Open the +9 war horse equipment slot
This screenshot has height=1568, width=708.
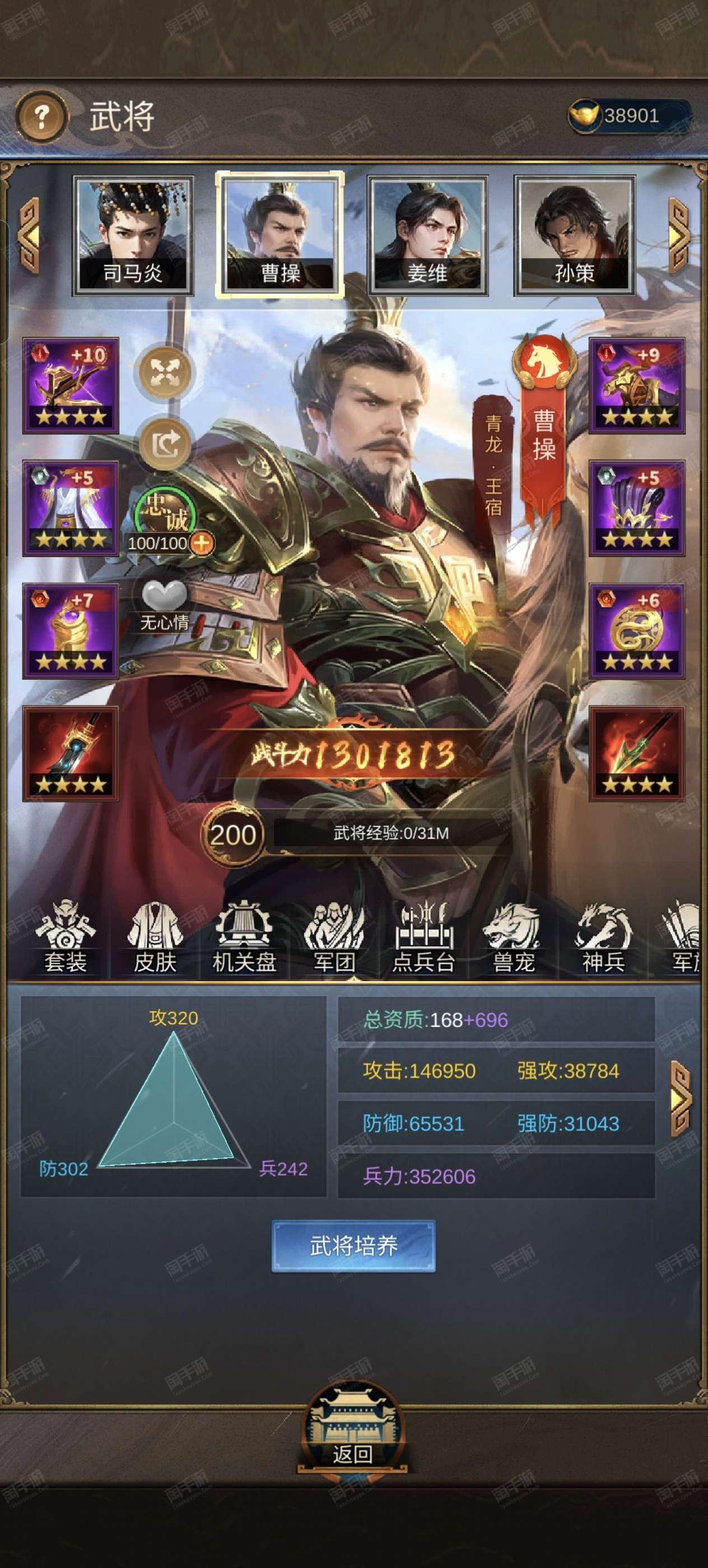tap(637, 386)
